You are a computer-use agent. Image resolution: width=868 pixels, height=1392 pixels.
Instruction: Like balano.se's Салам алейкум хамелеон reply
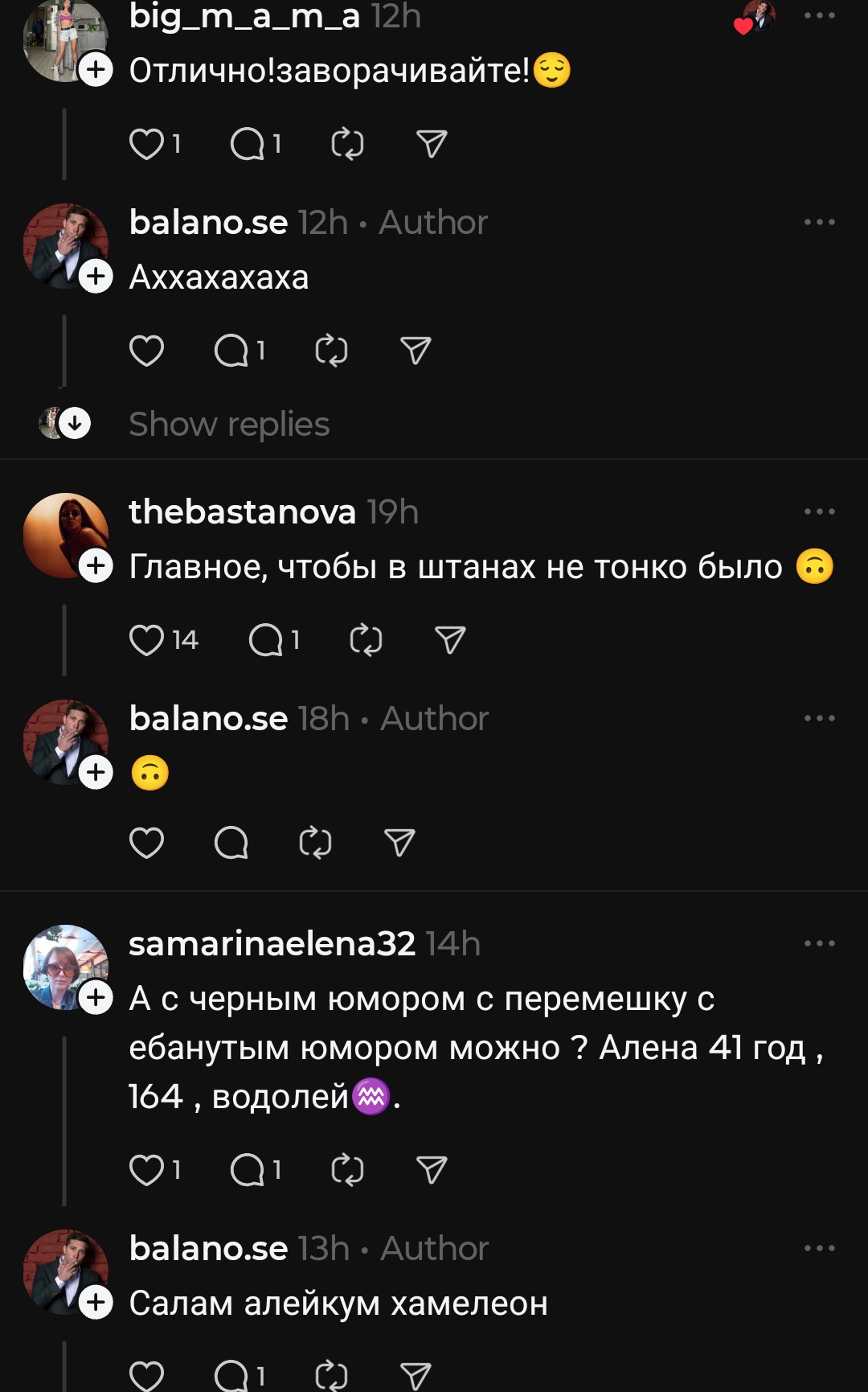(x=146, y=1376)
